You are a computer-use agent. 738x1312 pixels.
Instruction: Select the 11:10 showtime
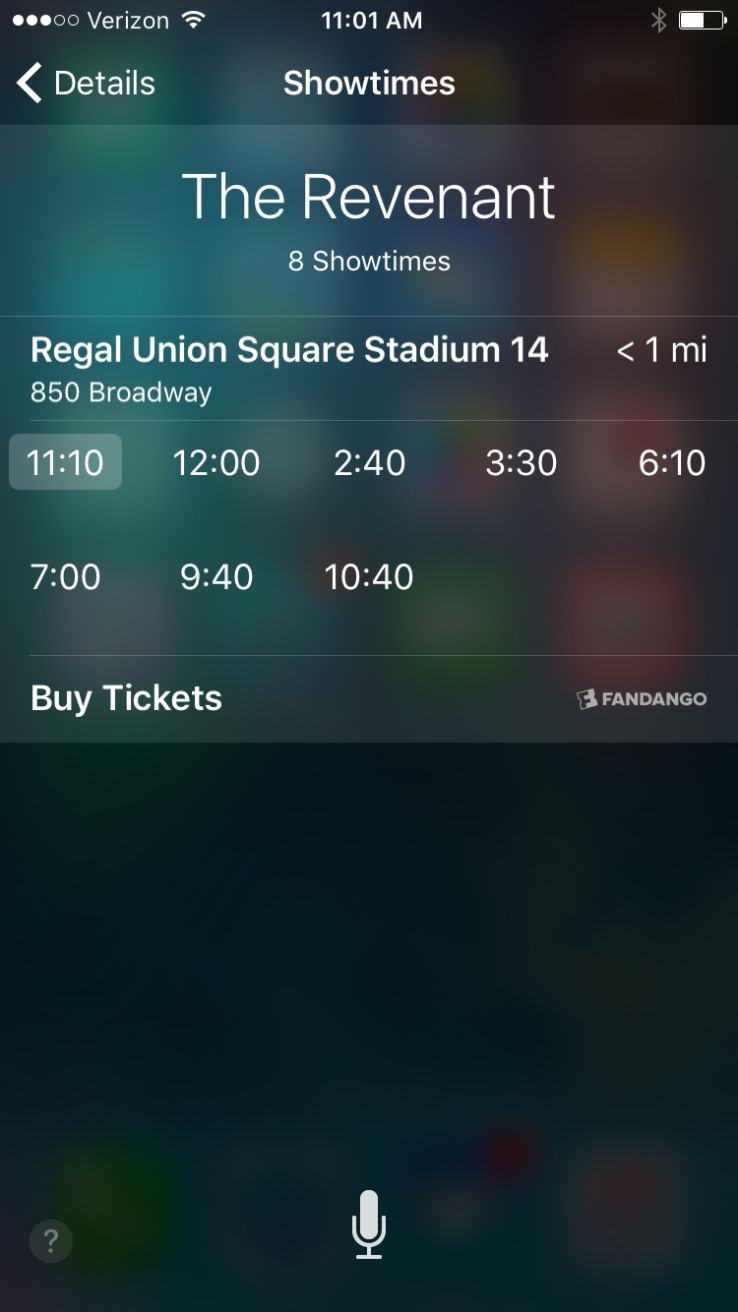pos(66,462)
